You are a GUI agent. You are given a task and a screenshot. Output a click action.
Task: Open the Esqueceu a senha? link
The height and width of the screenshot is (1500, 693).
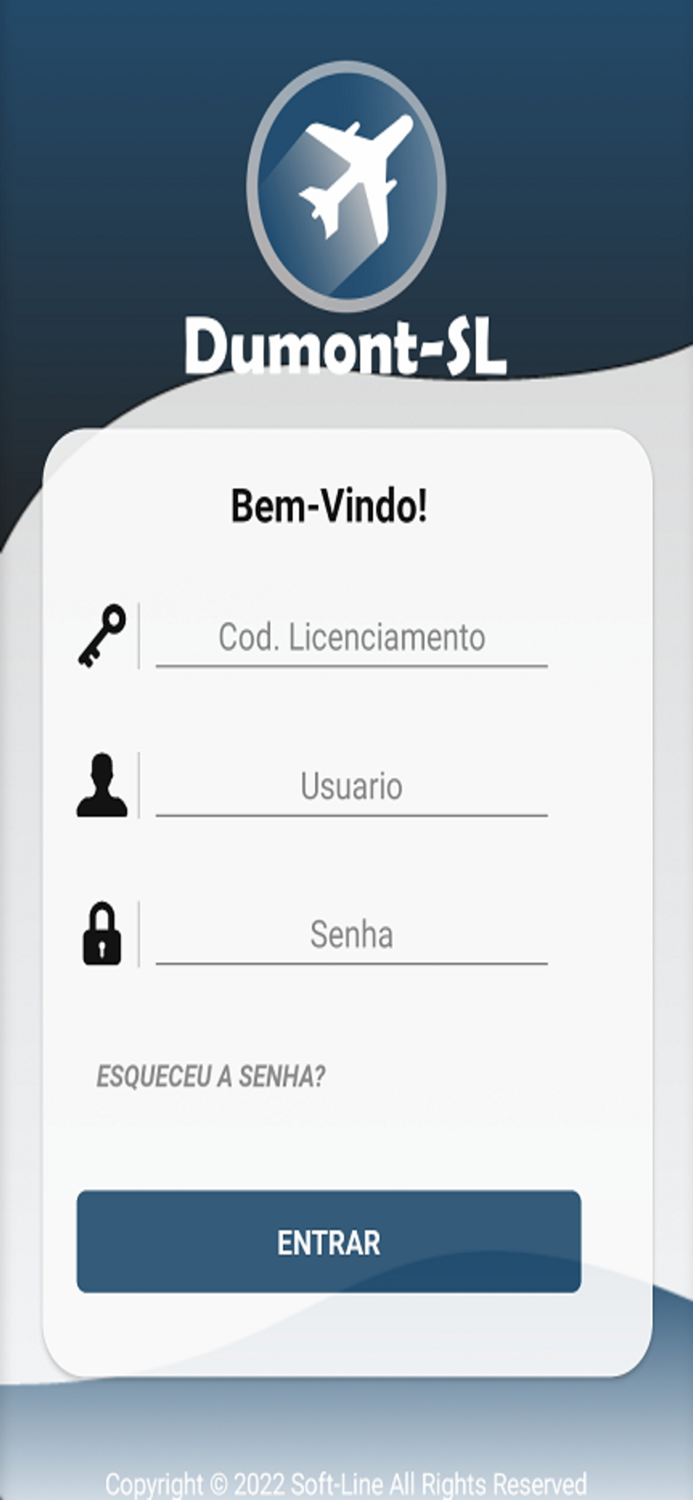pyautogui.click(x=211, y=1077)
